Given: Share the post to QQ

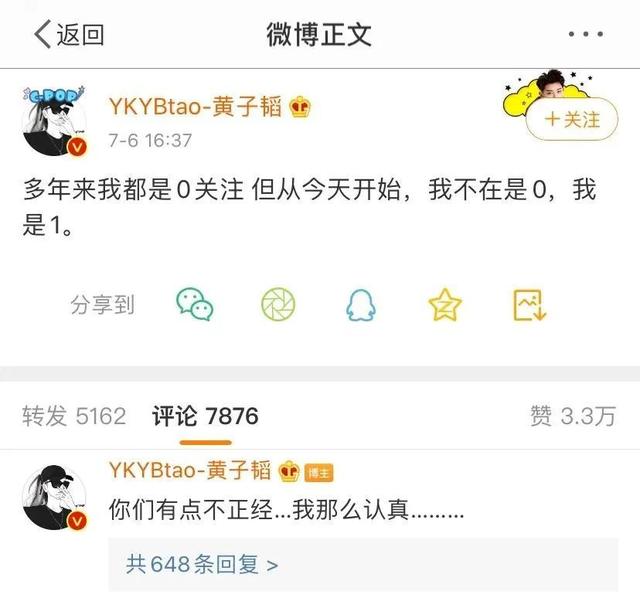Looking at the screenshot, I should pyautogui.click(x=361, y=304).
